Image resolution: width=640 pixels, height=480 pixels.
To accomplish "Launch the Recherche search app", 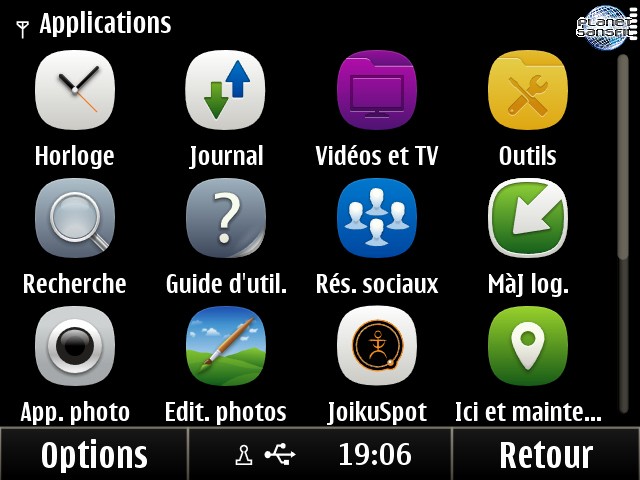I will [x=75, y=219].
